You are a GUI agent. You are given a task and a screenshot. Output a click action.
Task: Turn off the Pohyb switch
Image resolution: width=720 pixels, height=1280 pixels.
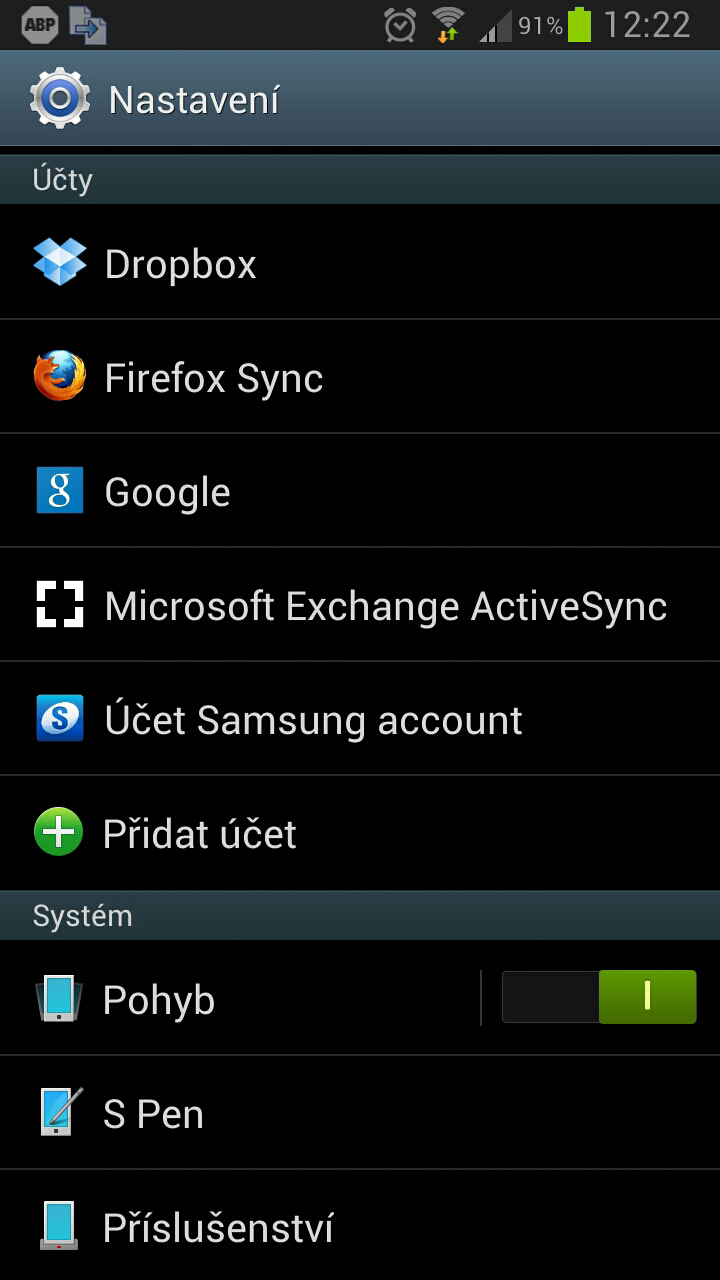(x=598, y=997)
